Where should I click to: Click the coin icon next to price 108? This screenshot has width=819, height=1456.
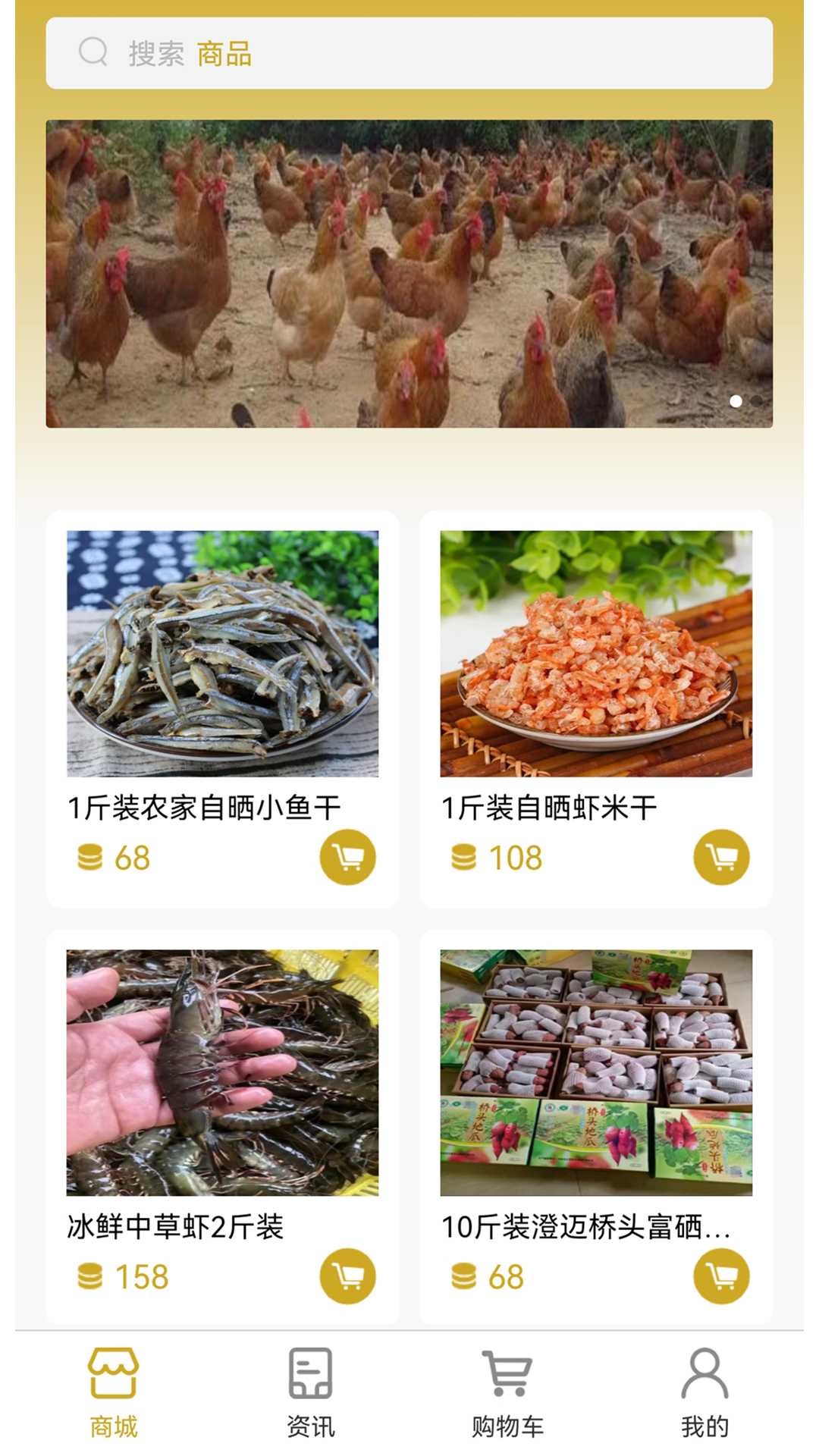pos(462,855)
